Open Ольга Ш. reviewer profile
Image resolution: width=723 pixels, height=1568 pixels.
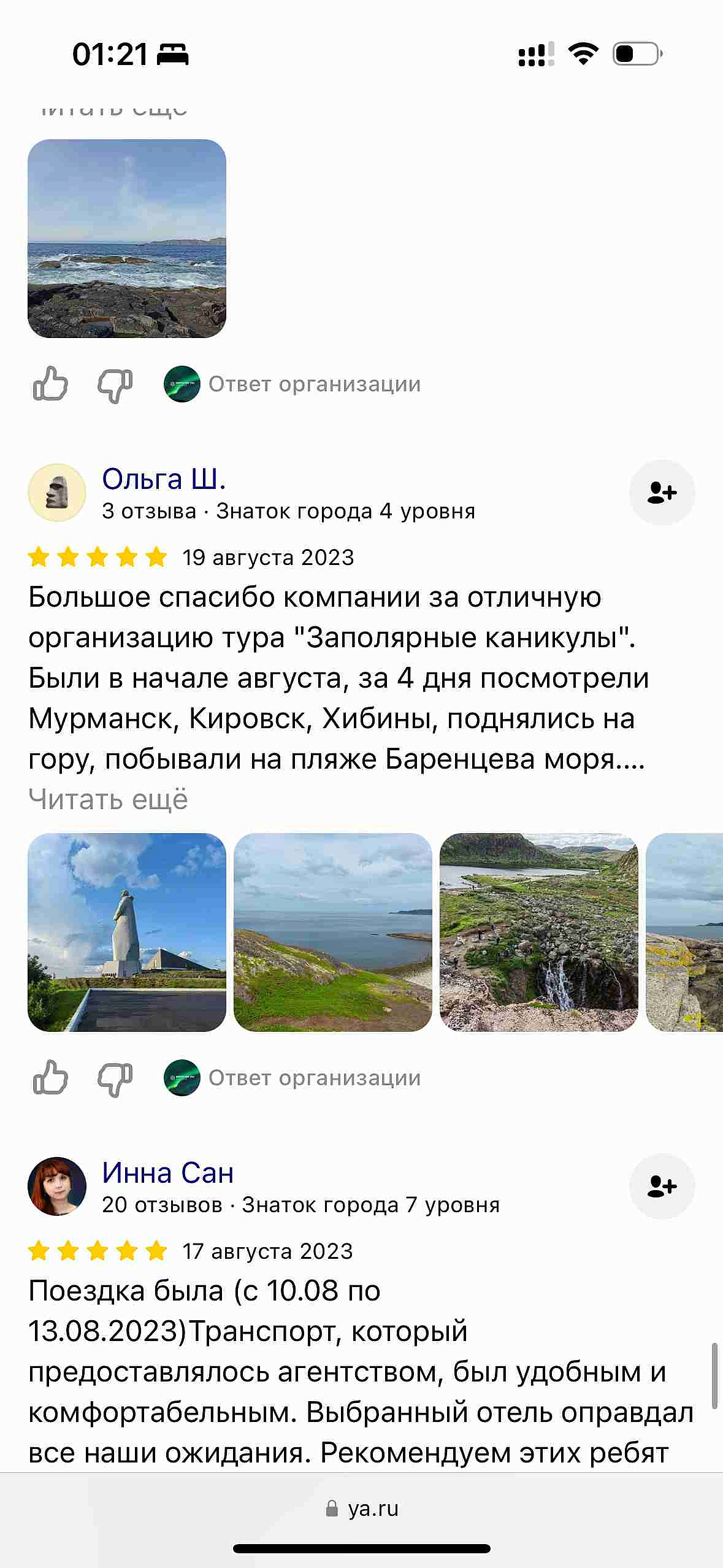click(x=164, y=479)
